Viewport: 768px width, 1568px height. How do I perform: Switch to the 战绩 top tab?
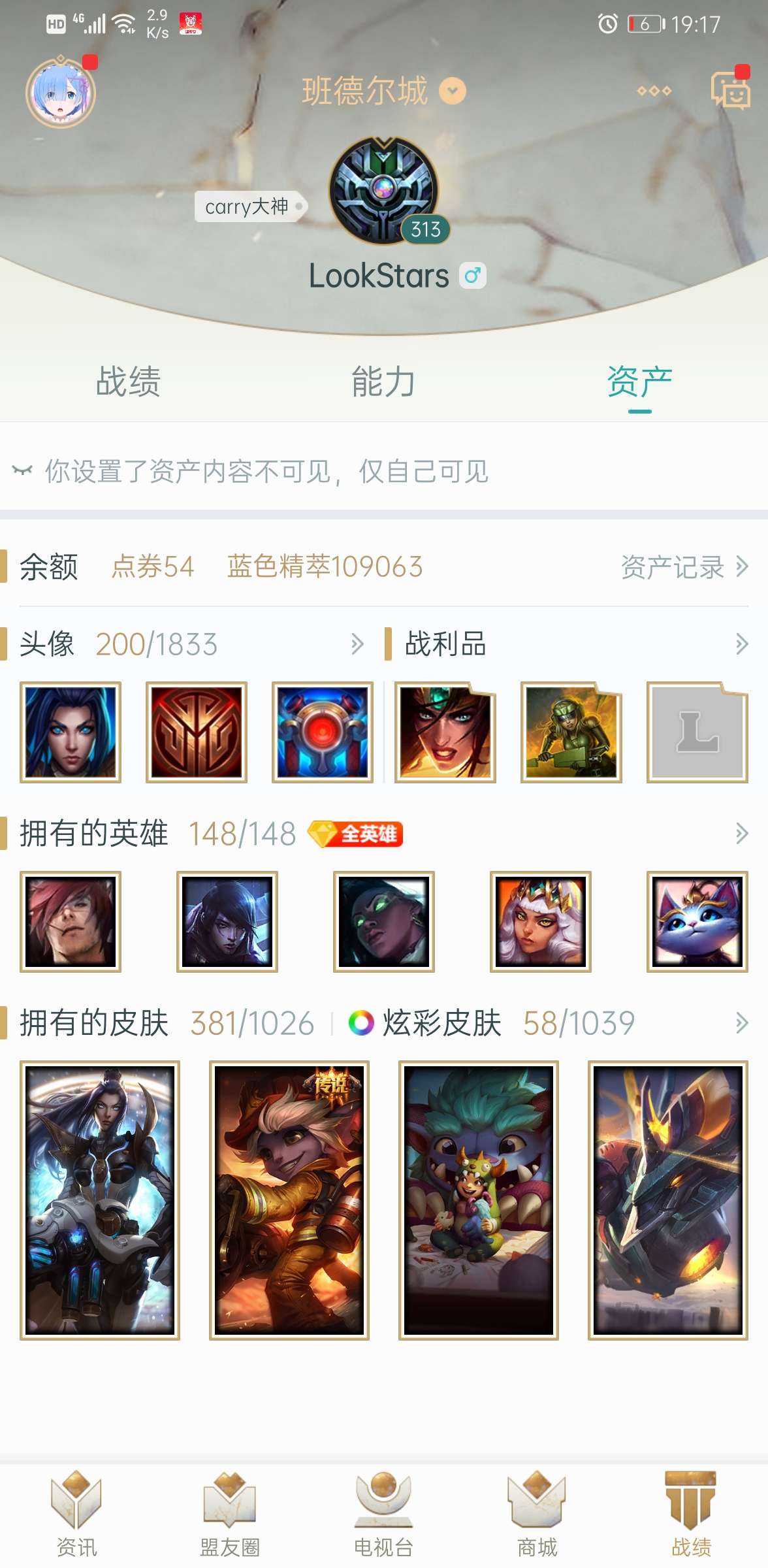point(128,382)
